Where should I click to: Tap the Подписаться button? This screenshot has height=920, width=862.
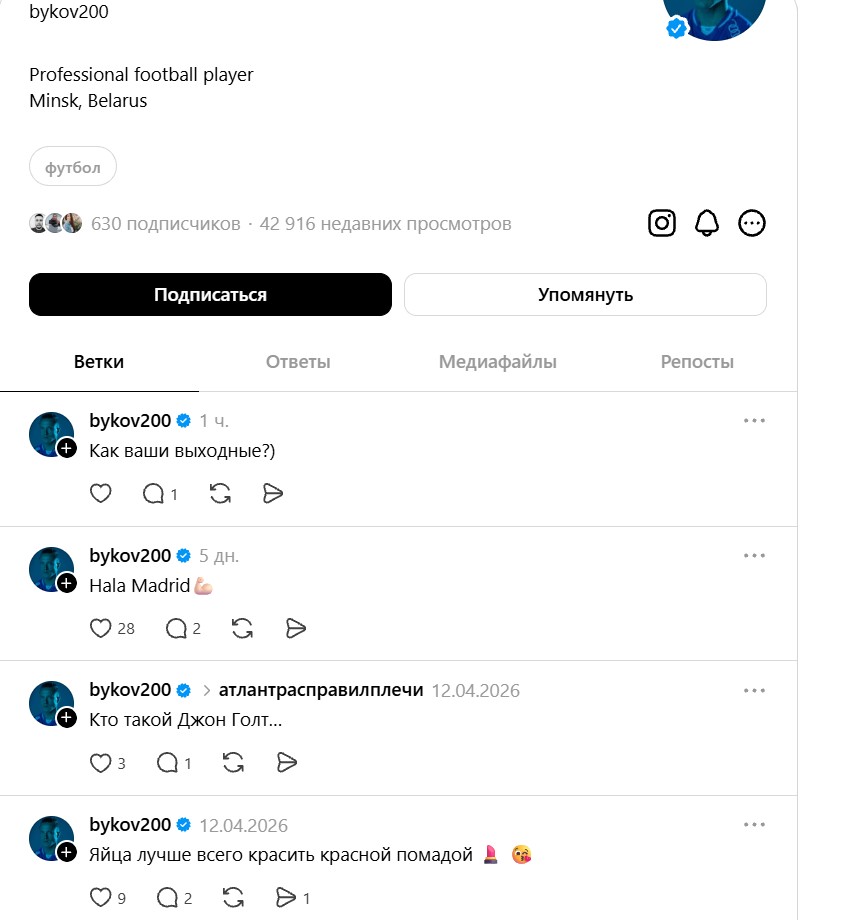[210, 295]
